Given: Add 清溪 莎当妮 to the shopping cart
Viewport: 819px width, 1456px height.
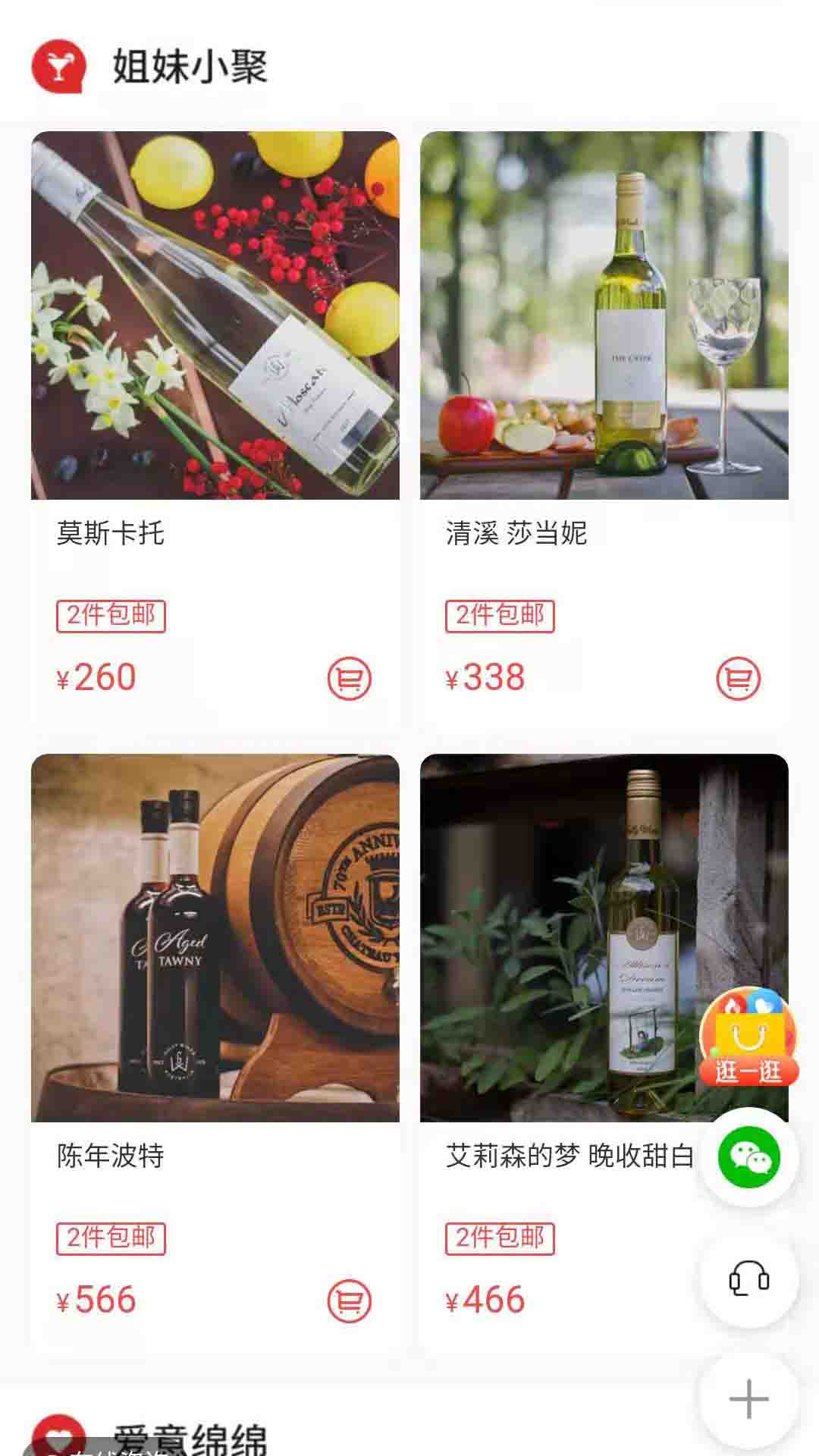Looking at the screenshot, I should [738, 678].
